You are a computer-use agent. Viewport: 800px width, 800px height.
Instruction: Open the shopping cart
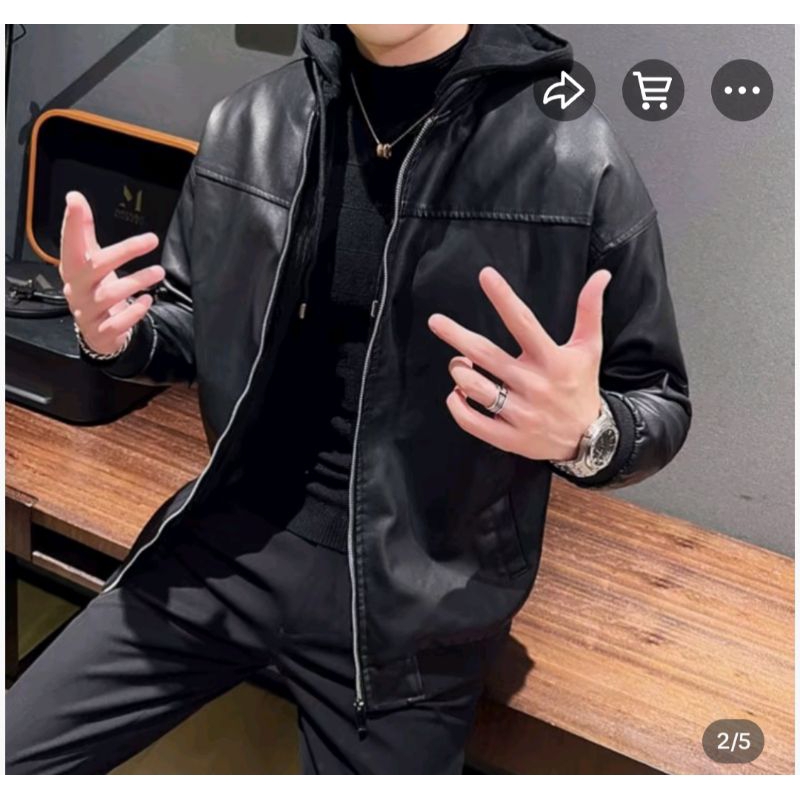click(x=653, y=91)
